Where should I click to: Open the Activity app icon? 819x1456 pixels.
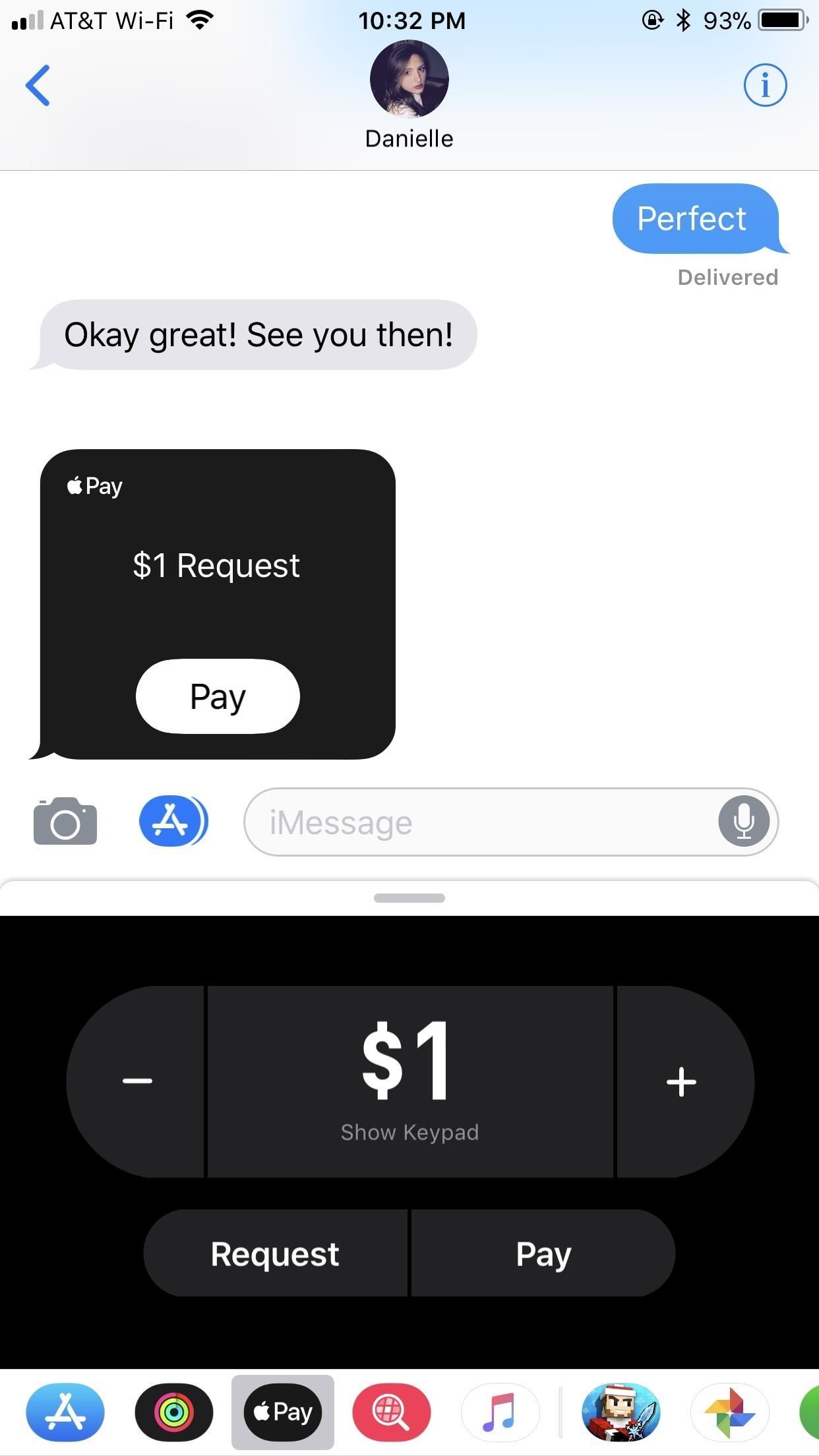point(174,1412)
